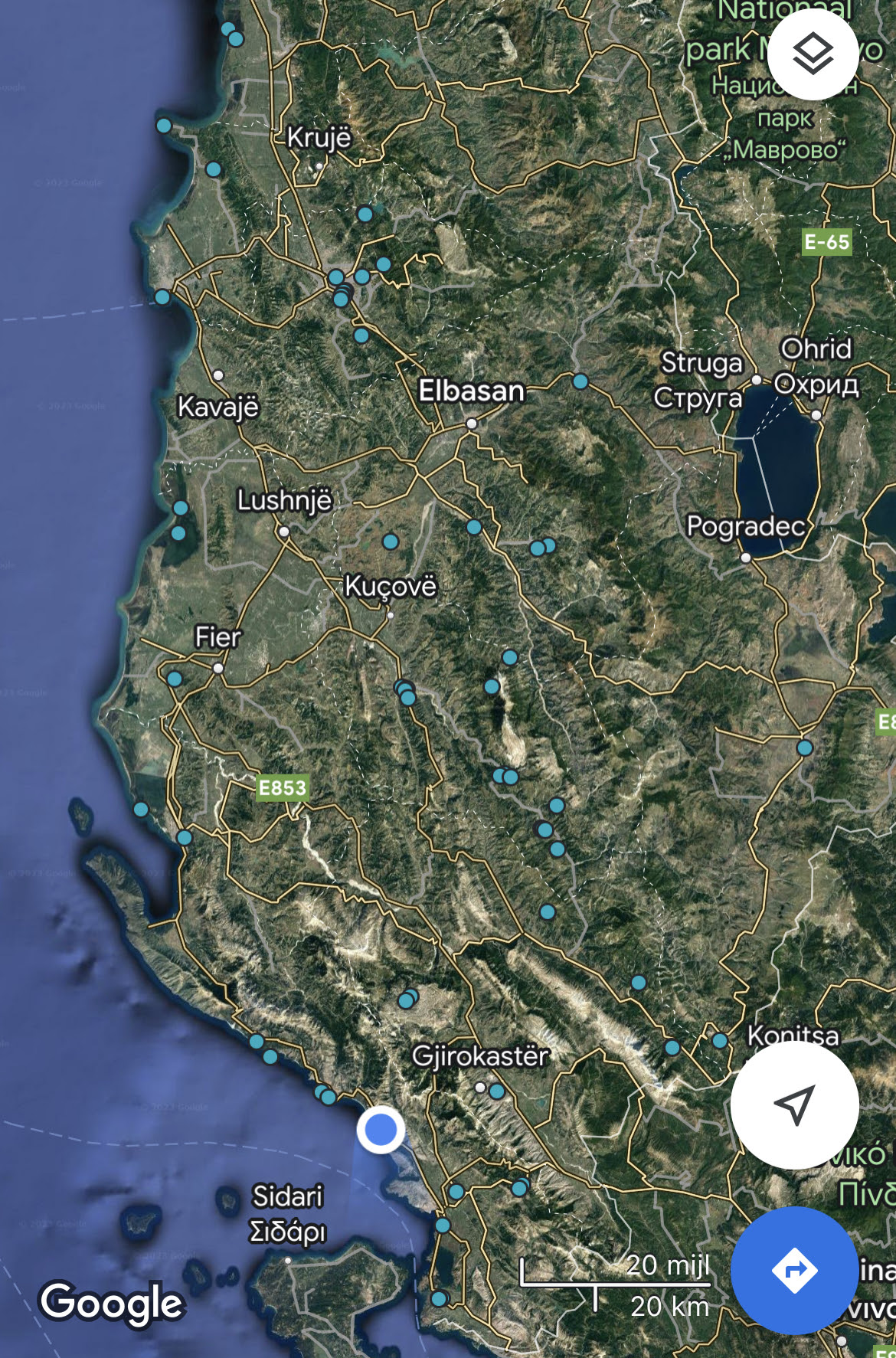Select the Ohrid city label
The width and height of the screenshot is (896, 1358).
coord(817,348)
